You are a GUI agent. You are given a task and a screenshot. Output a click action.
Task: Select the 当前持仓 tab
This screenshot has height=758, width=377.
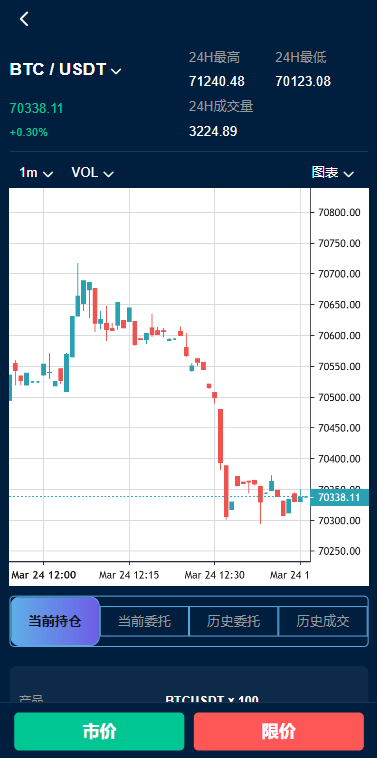click(55, 621)
